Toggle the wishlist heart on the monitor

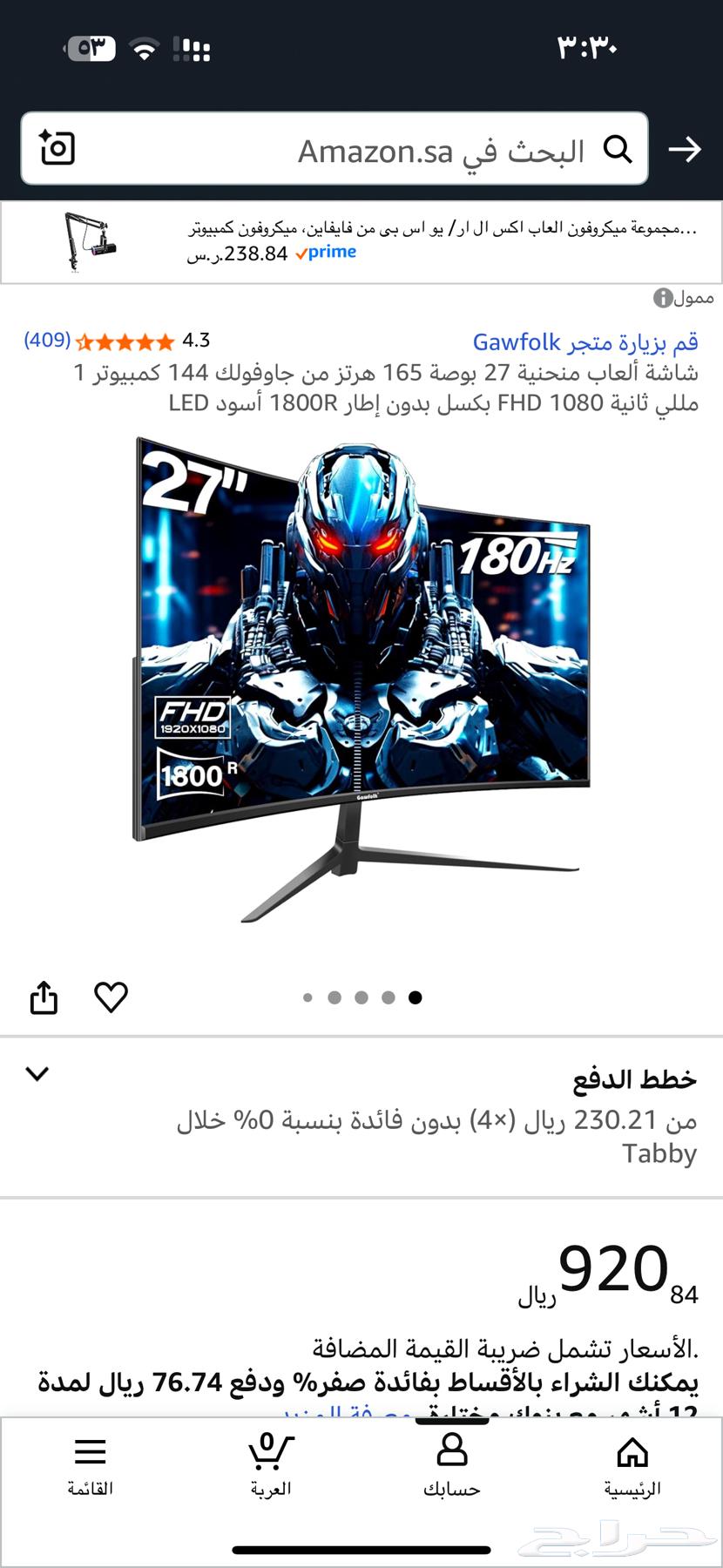pos(110,996)
